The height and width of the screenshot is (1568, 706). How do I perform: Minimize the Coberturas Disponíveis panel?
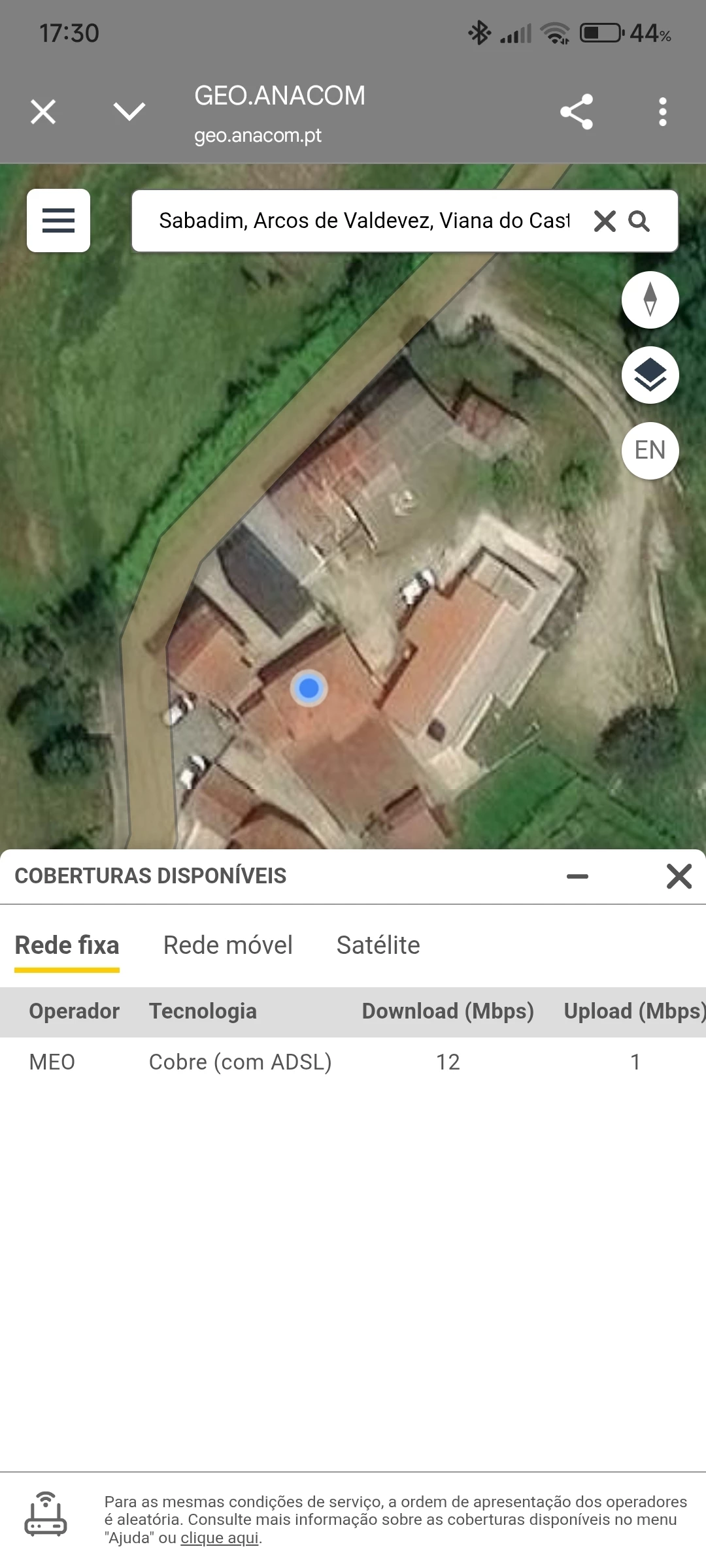point(577,876)
